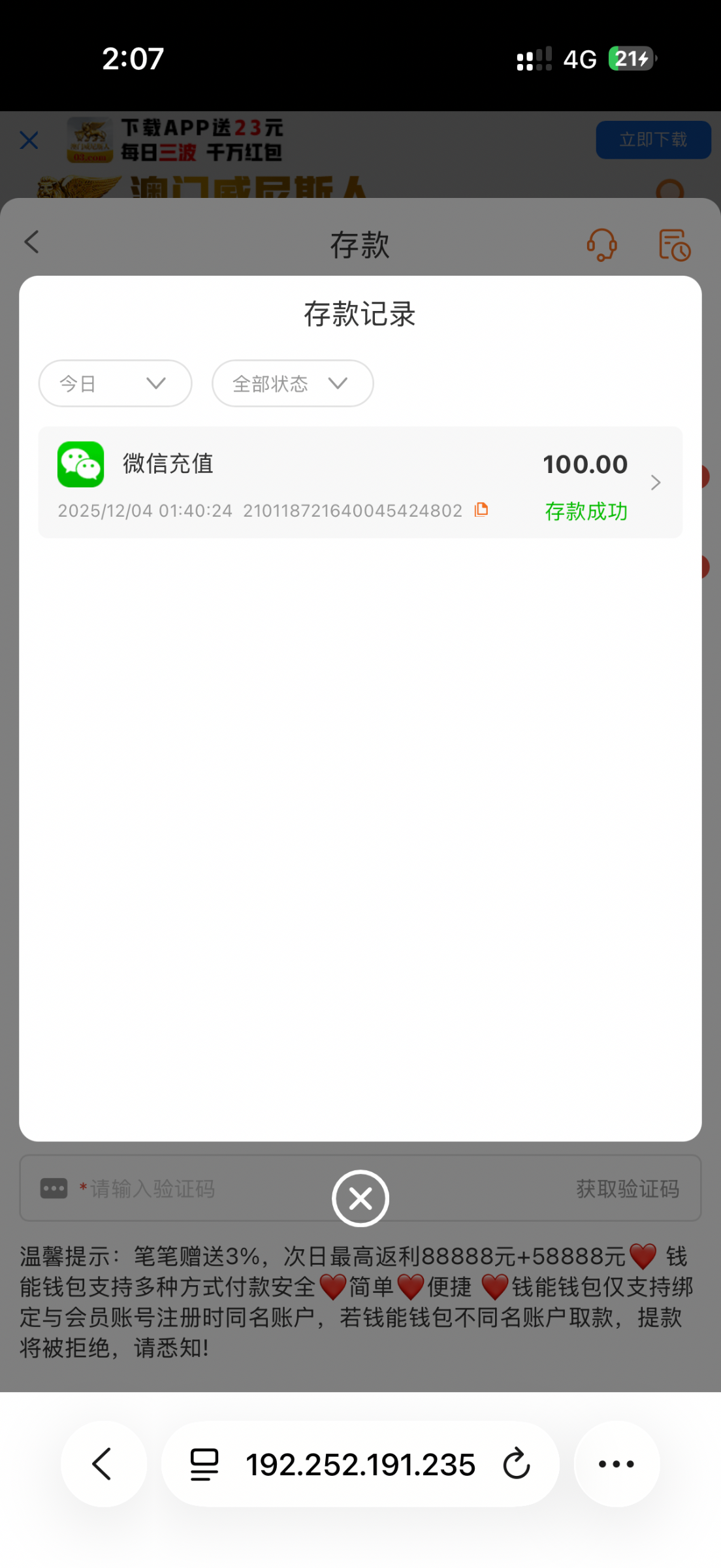Open the 全部状态 status filter

(292, 384)
